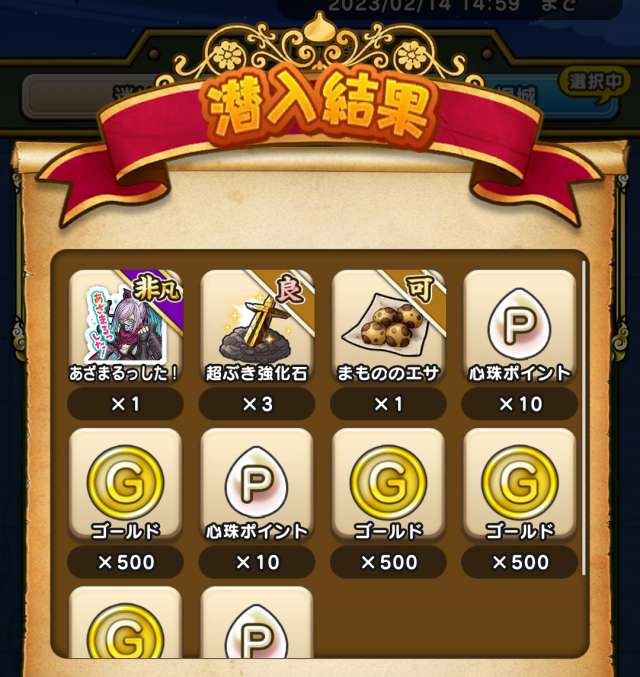Select the まもののエサ reward tile
Screen dimensions: 640x677
[x=387, y=327]
